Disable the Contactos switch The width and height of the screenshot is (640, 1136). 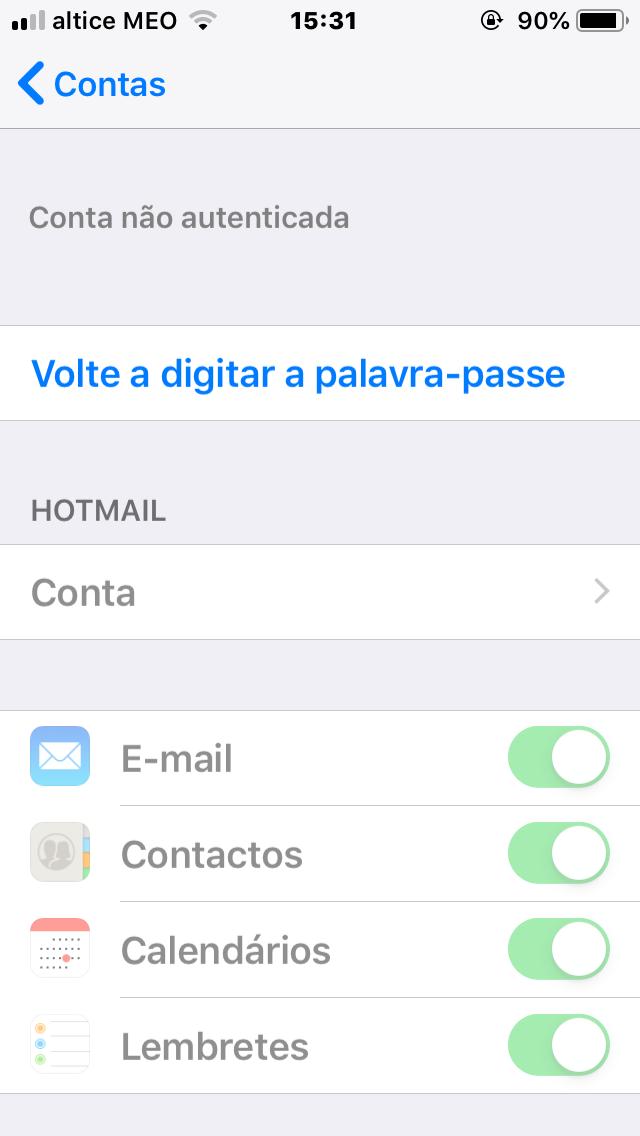point(558,853)
